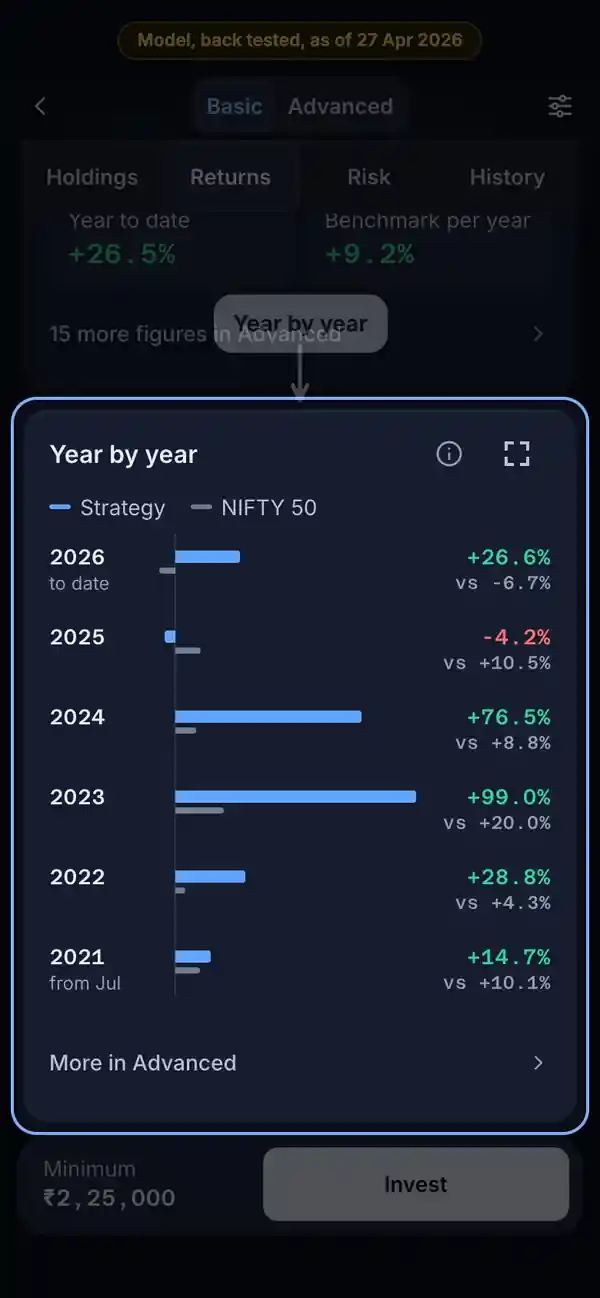Go back using the arrow icon
The image size is (600, 1298).
click(40, 106)
